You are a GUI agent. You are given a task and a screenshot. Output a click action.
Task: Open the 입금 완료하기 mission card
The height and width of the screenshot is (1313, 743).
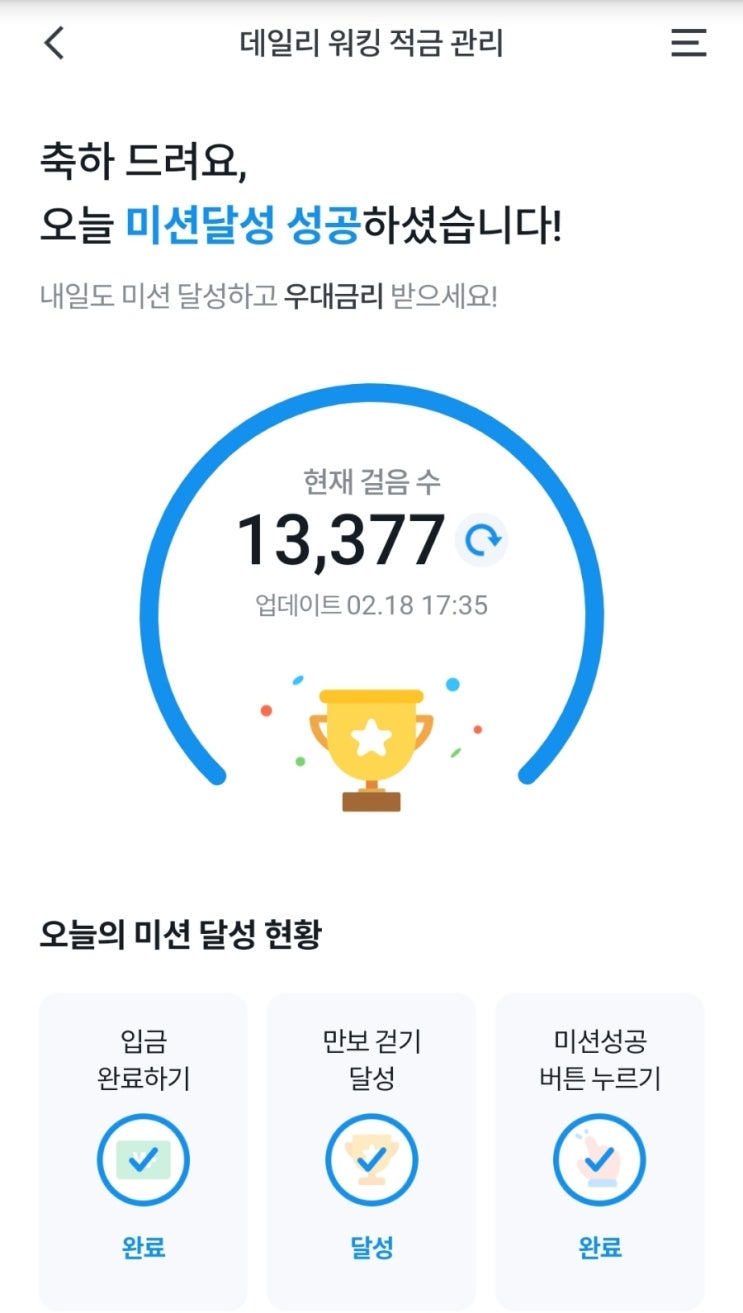tap(143, 1150)
